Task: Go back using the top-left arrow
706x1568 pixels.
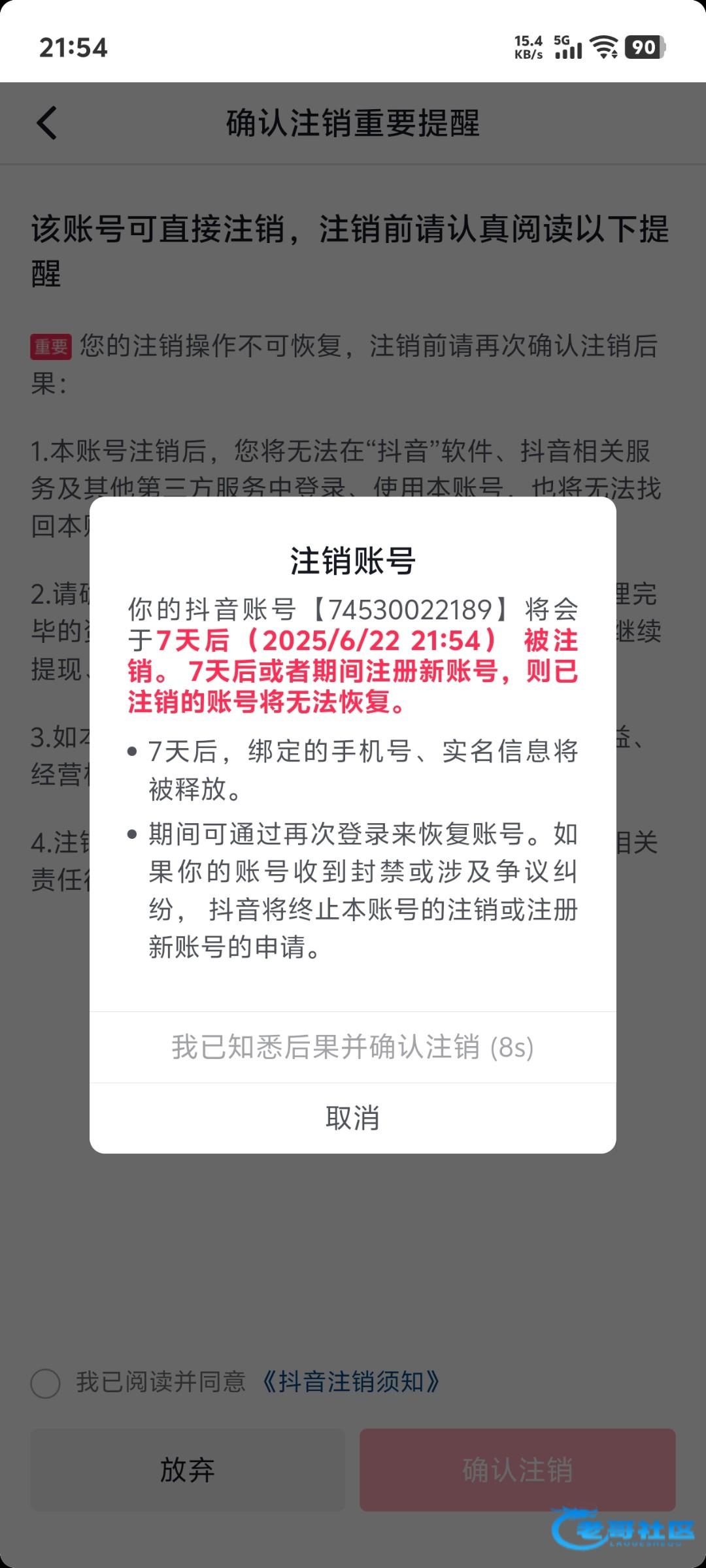Action: point(47,123)
